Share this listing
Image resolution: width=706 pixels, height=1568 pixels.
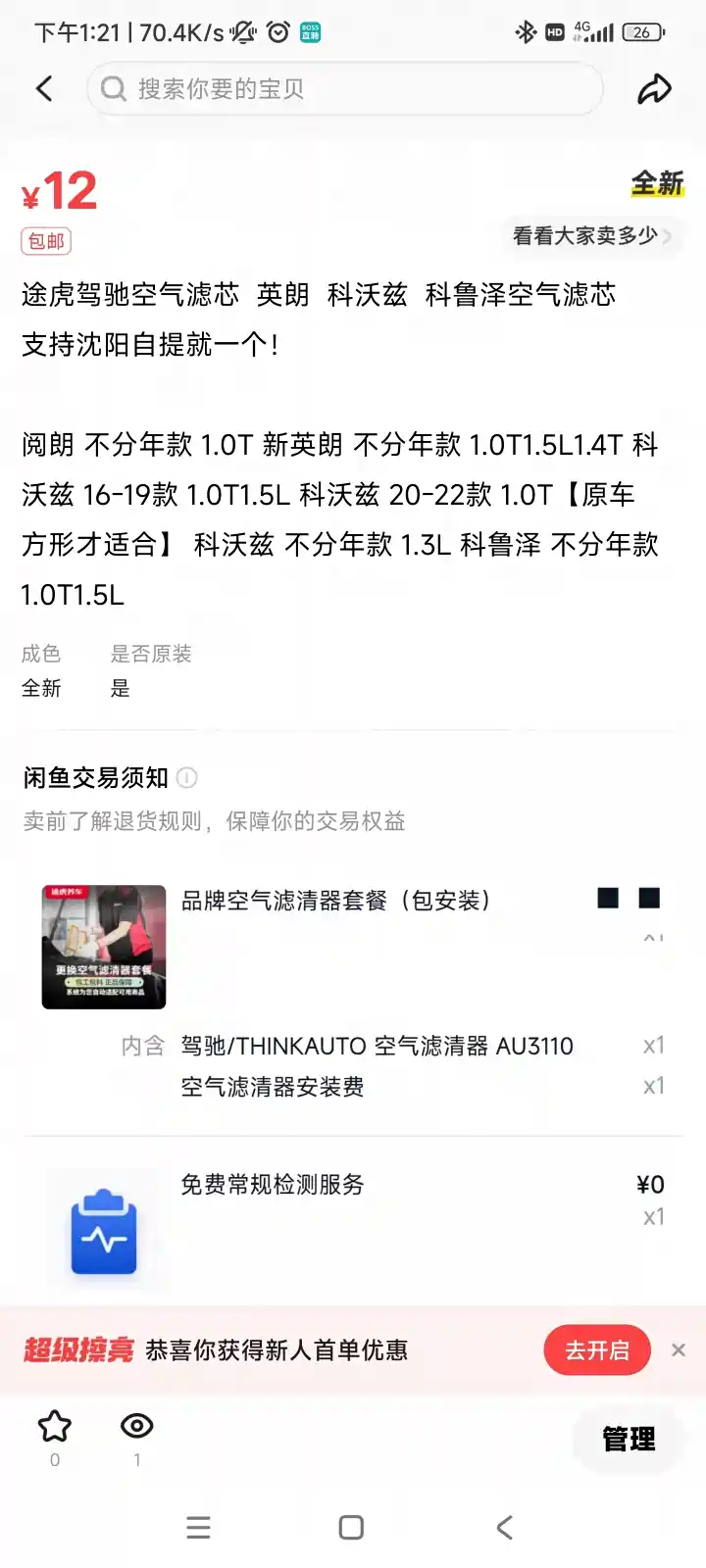pyautogui.click(x=655, y=89)
